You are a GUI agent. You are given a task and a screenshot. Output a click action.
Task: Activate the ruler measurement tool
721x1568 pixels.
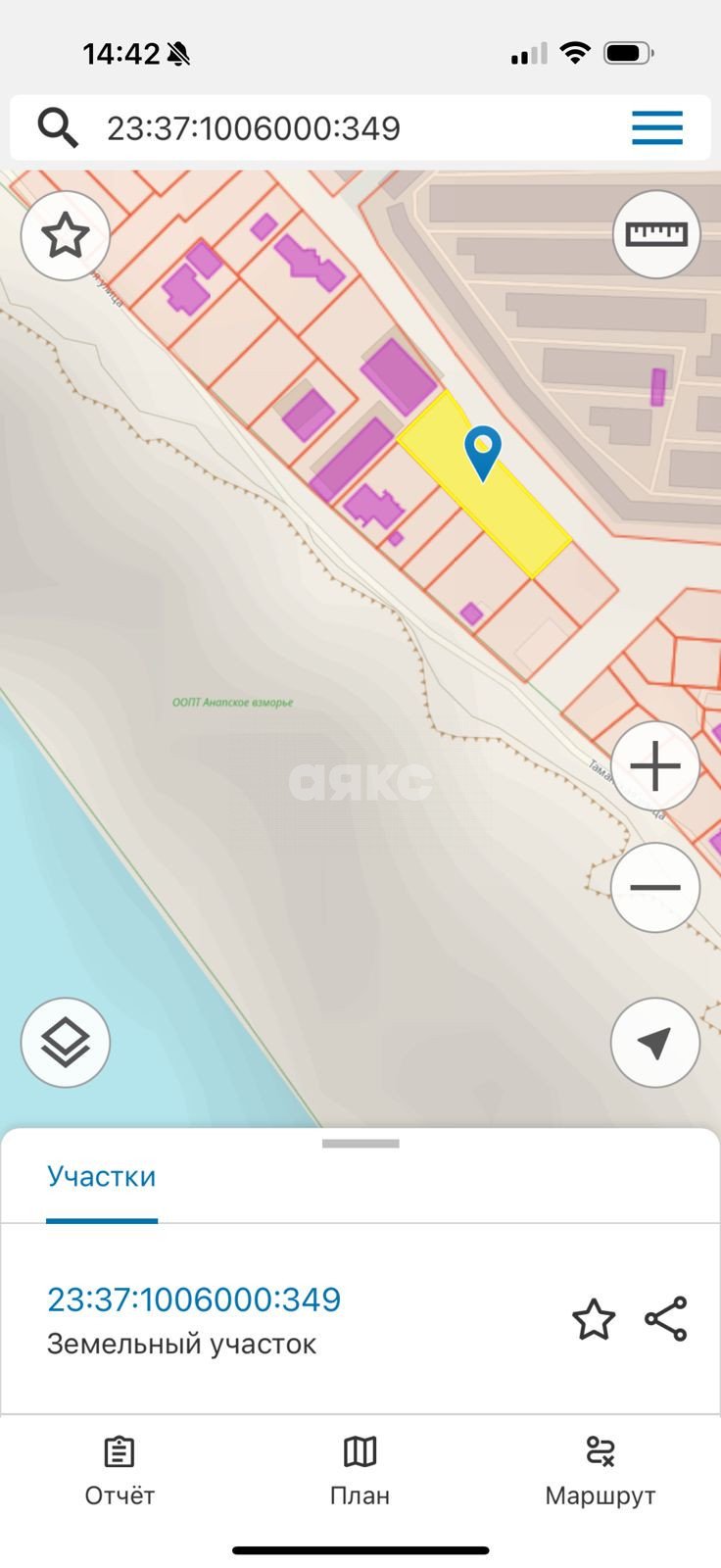click(656, 234)
